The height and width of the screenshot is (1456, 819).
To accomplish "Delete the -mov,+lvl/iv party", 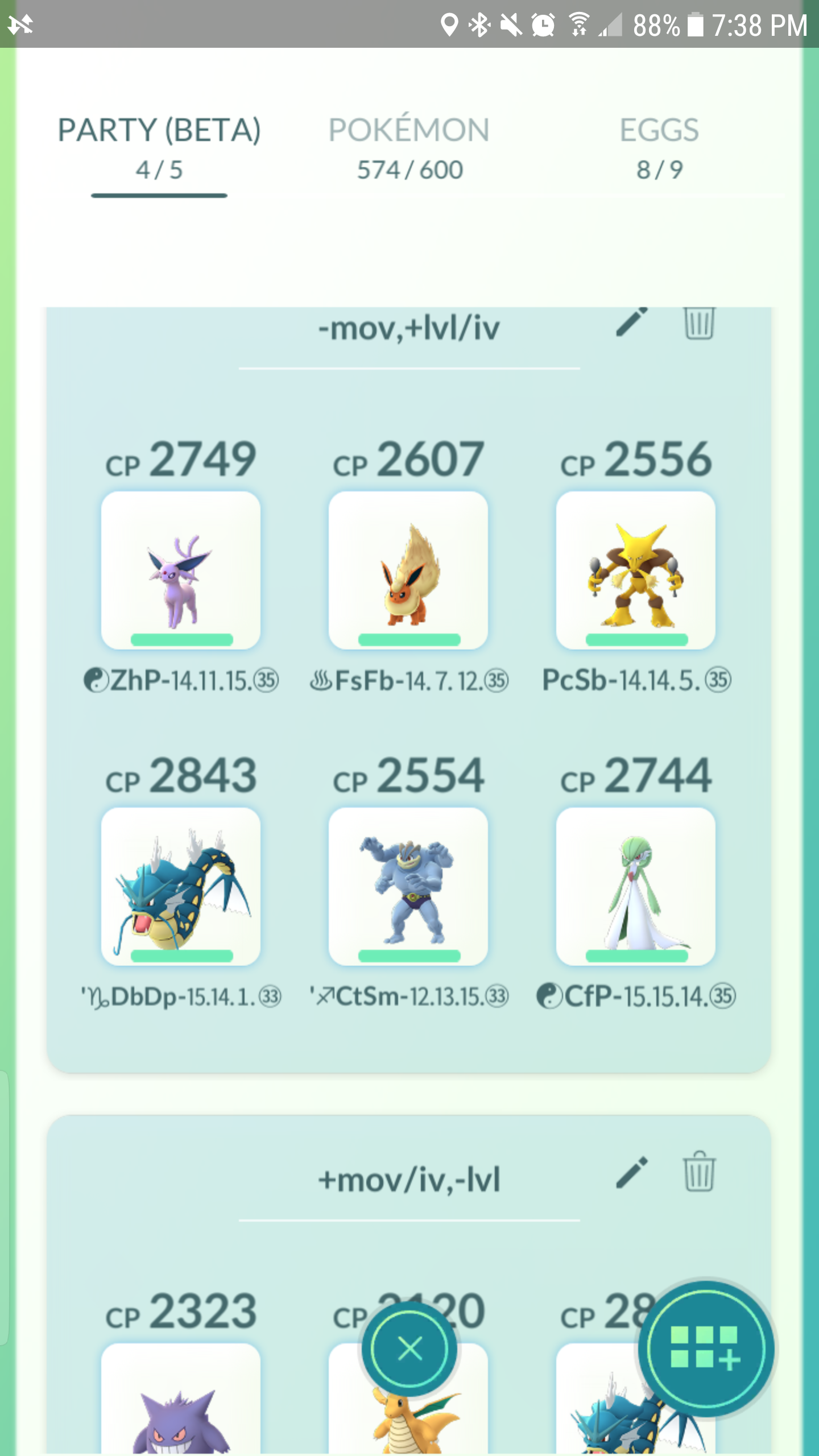I will [x=699, y=323].
